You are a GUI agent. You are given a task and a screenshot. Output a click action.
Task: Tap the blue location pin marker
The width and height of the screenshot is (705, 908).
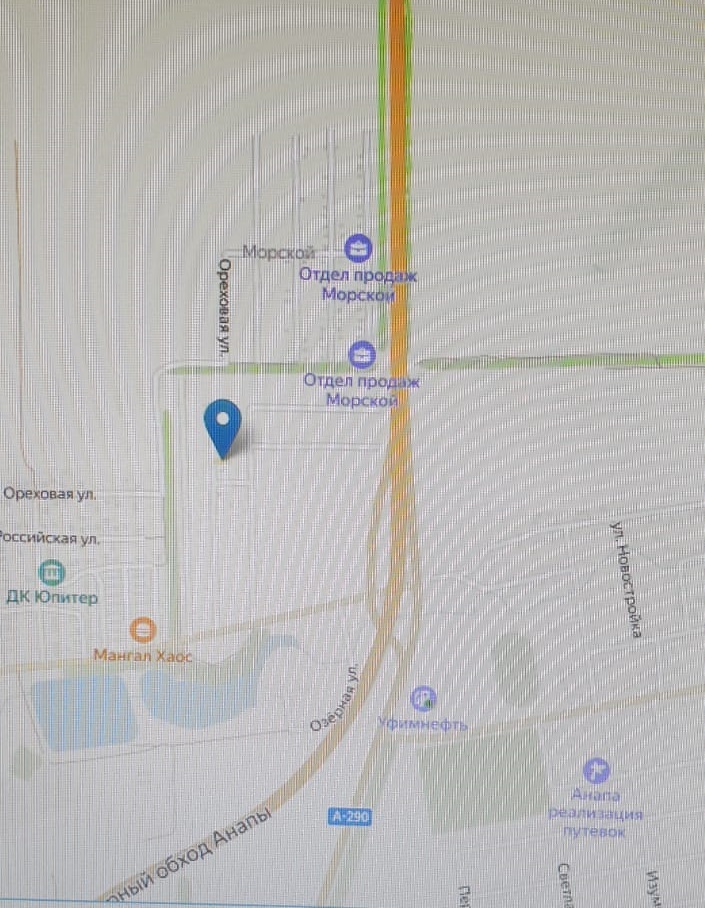(x=222, y=426)
